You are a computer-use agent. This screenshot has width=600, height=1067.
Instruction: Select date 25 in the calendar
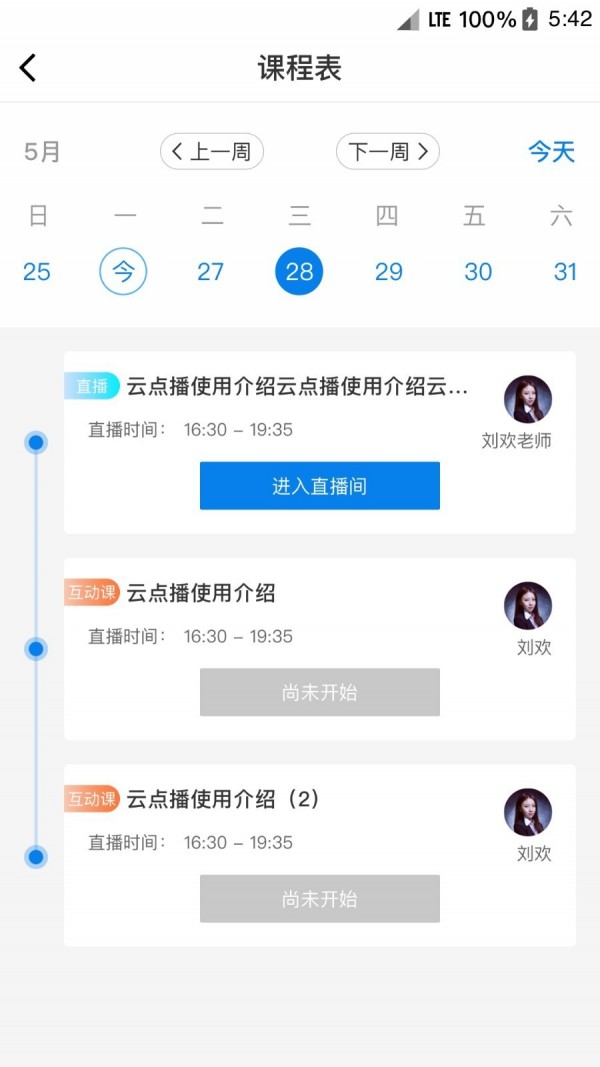(x=37, y=271)
